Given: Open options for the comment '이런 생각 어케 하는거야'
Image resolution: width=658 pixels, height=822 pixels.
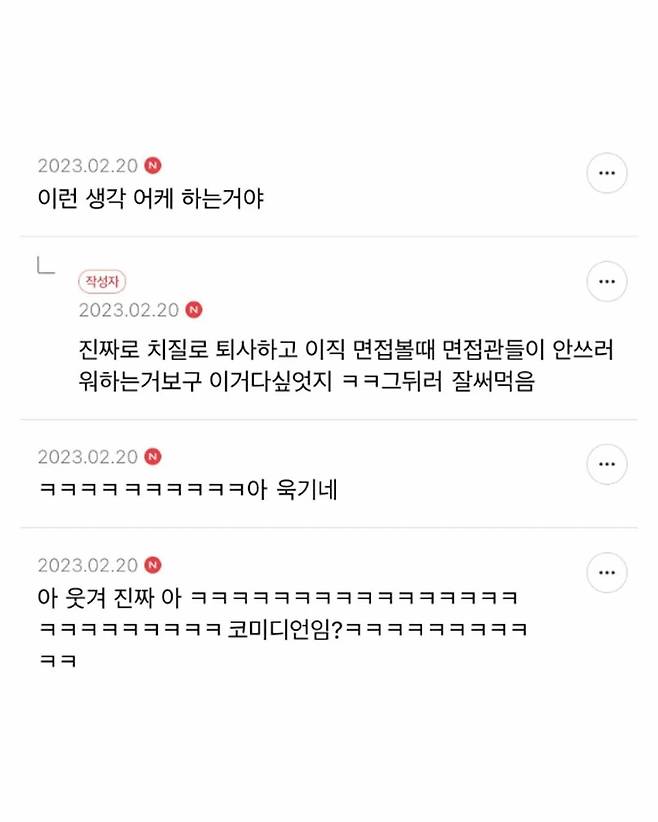Looking at the screenshot, I should [x=606, y=173].
